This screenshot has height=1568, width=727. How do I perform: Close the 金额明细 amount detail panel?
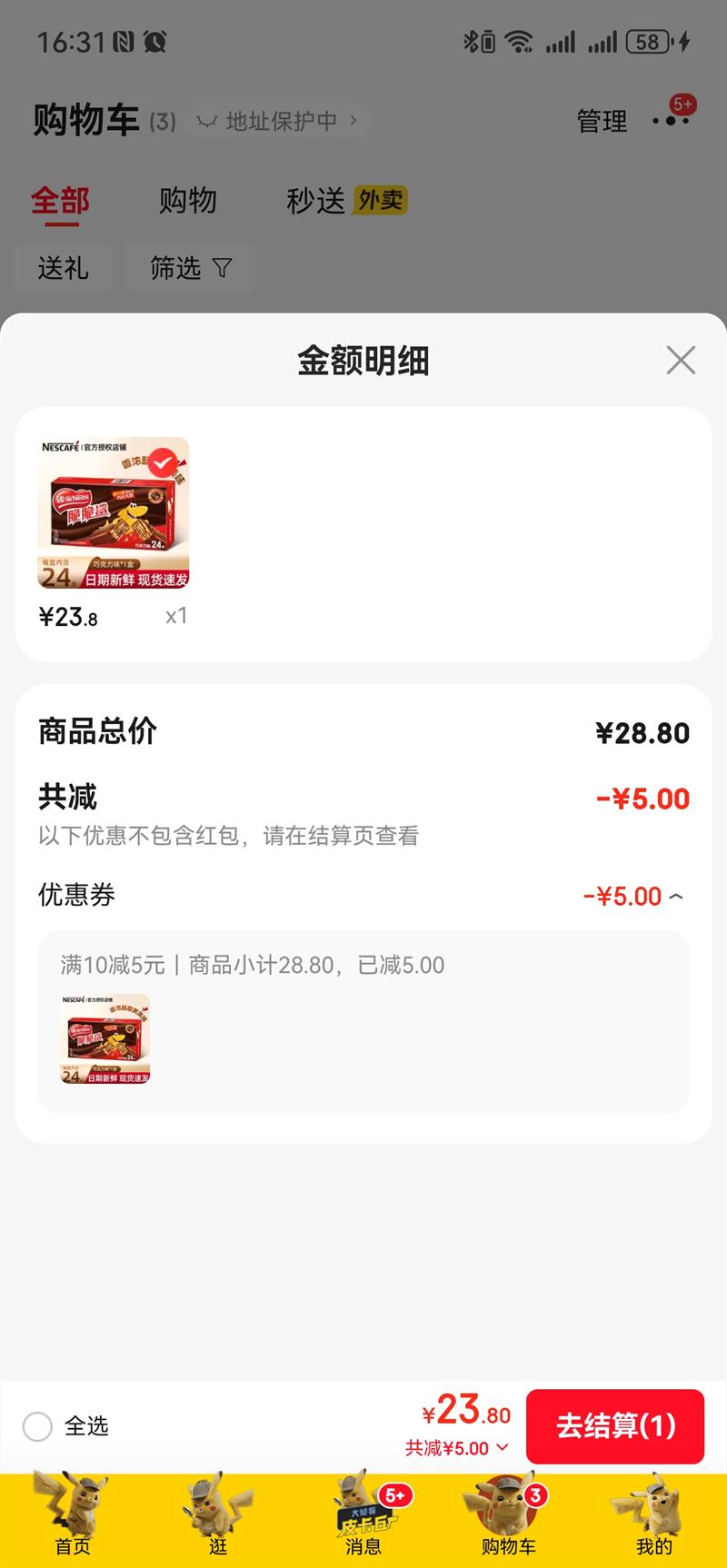tap(680, 360)
